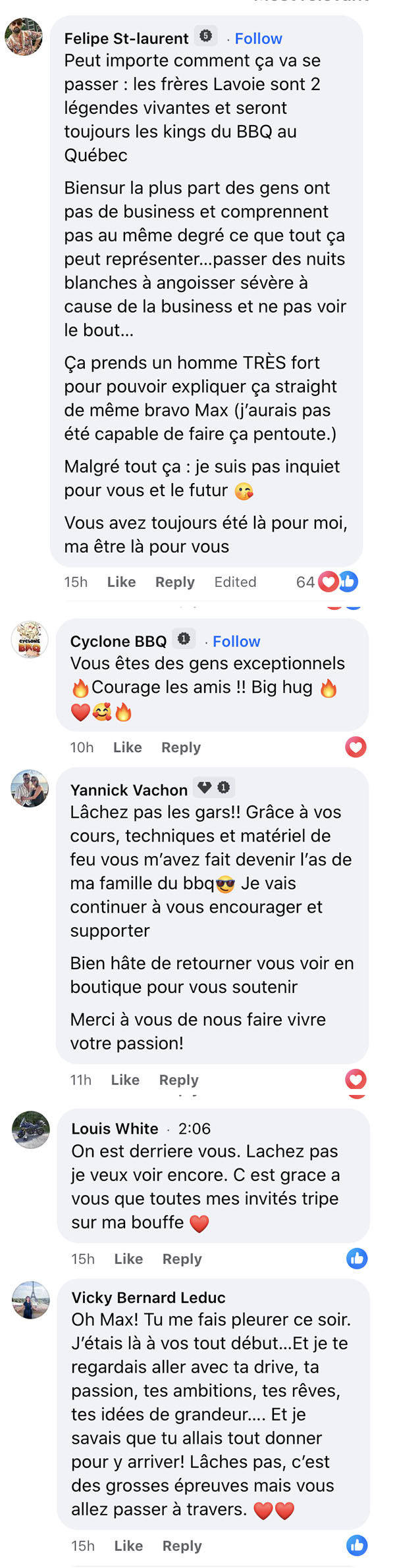Like Felipe St-laurent's comment
This screenshot has width=395, height=1568.
click(122, 582)
